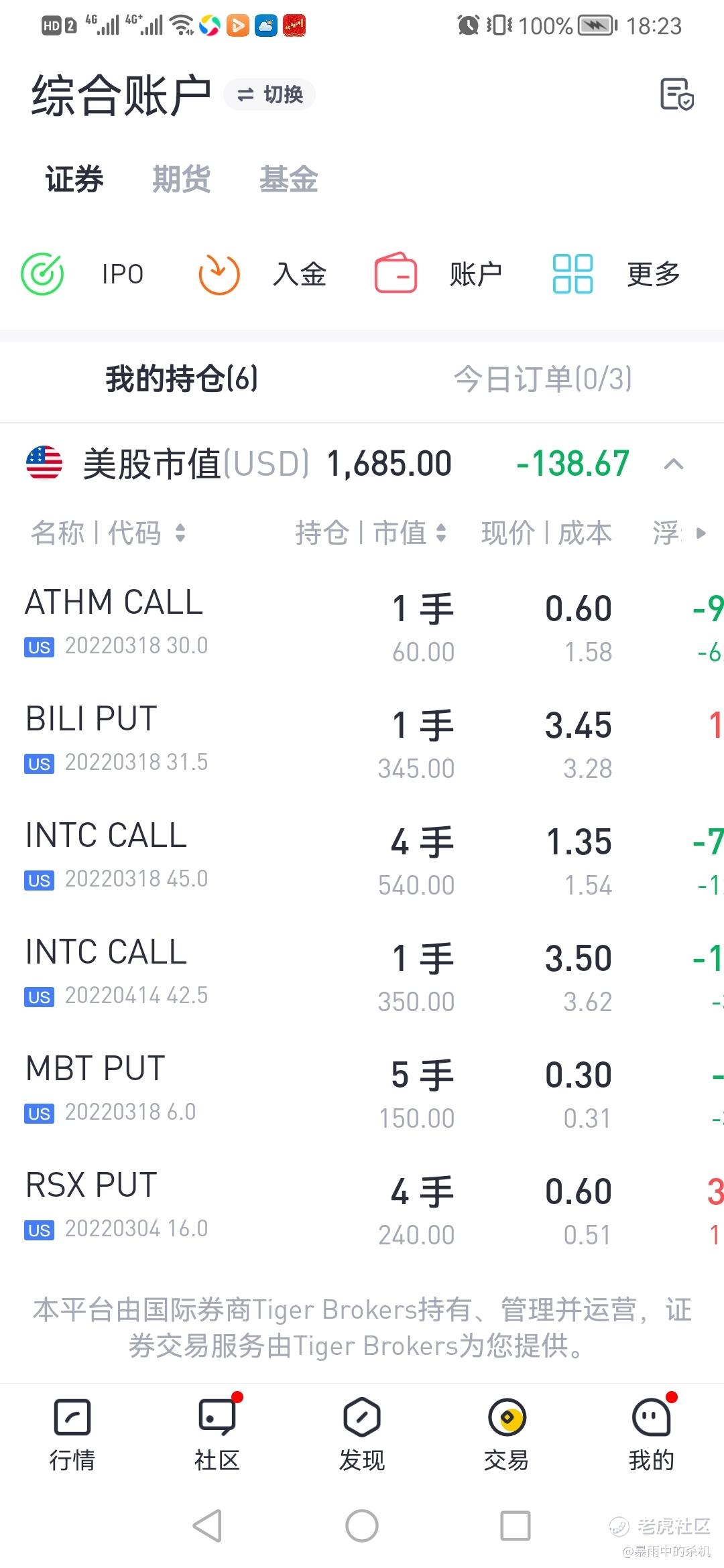The width and height of the screenshot is (724, 1568).
Task: Open 更多 more options
Action: pyautogui.click(x=616, y=274)
